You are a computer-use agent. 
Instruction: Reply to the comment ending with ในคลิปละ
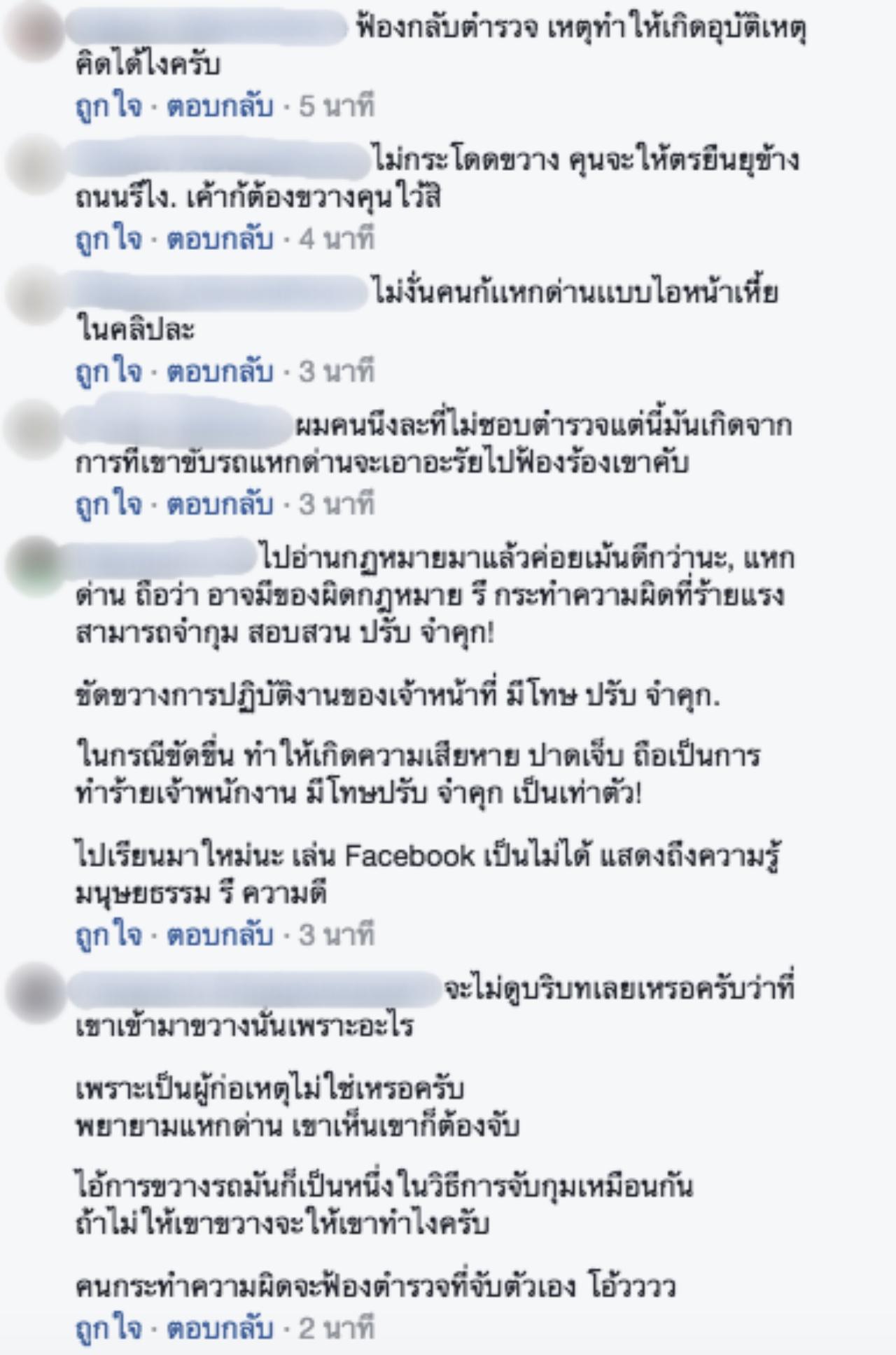pyautogui.click(x=219, y=372)
